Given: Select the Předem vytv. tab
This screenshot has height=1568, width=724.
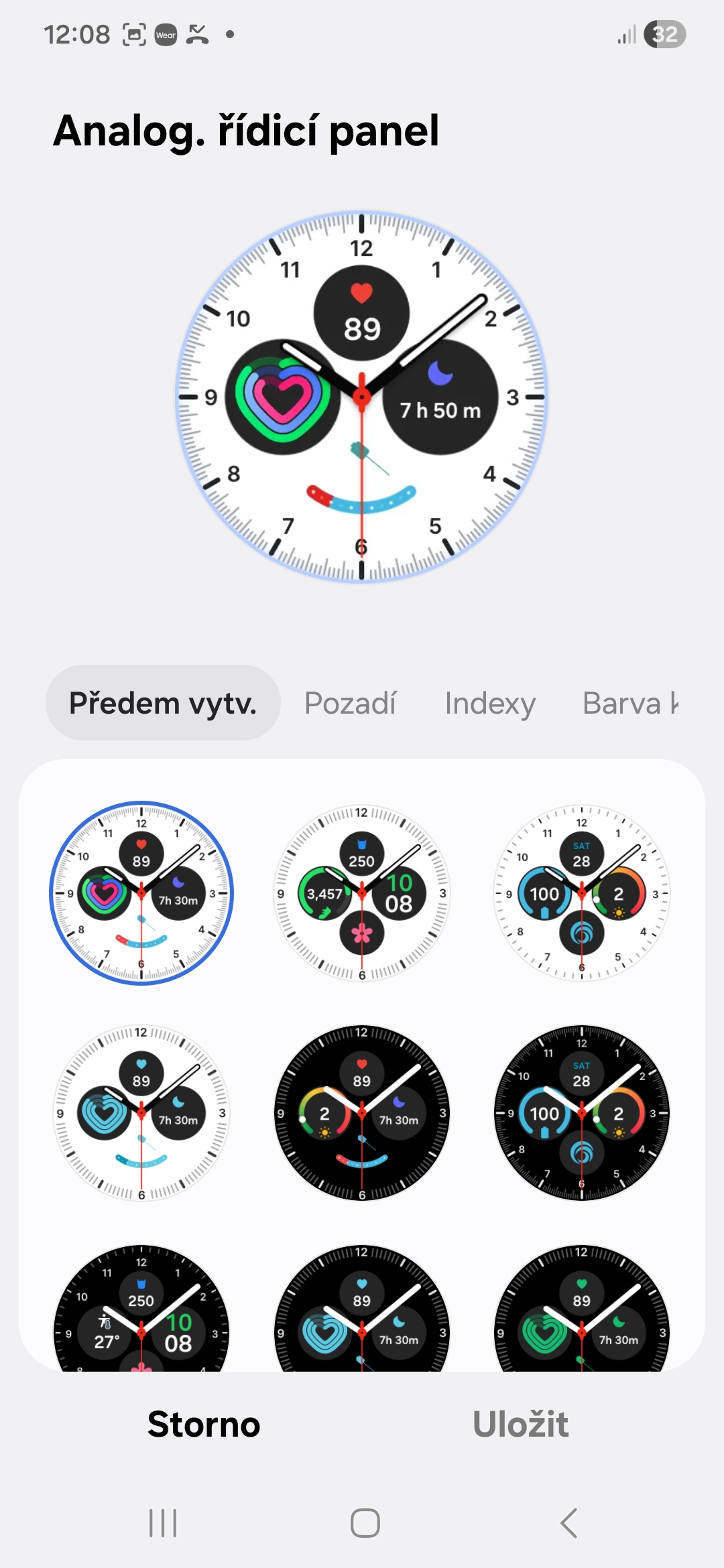Looking at the screenshot, I should pyautogui.click(x=163, y=703).
